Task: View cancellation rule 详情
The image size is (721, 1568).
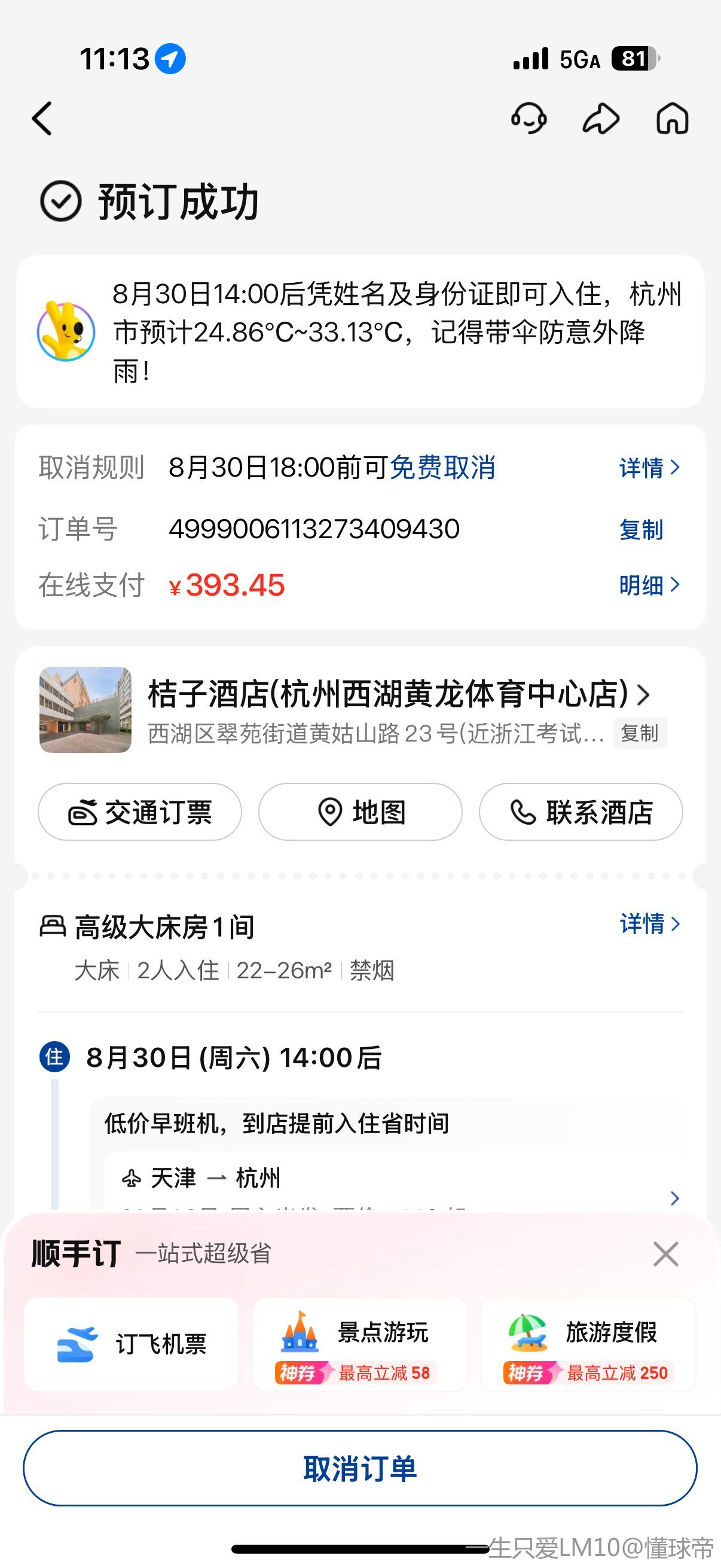Action: (649, 468)
